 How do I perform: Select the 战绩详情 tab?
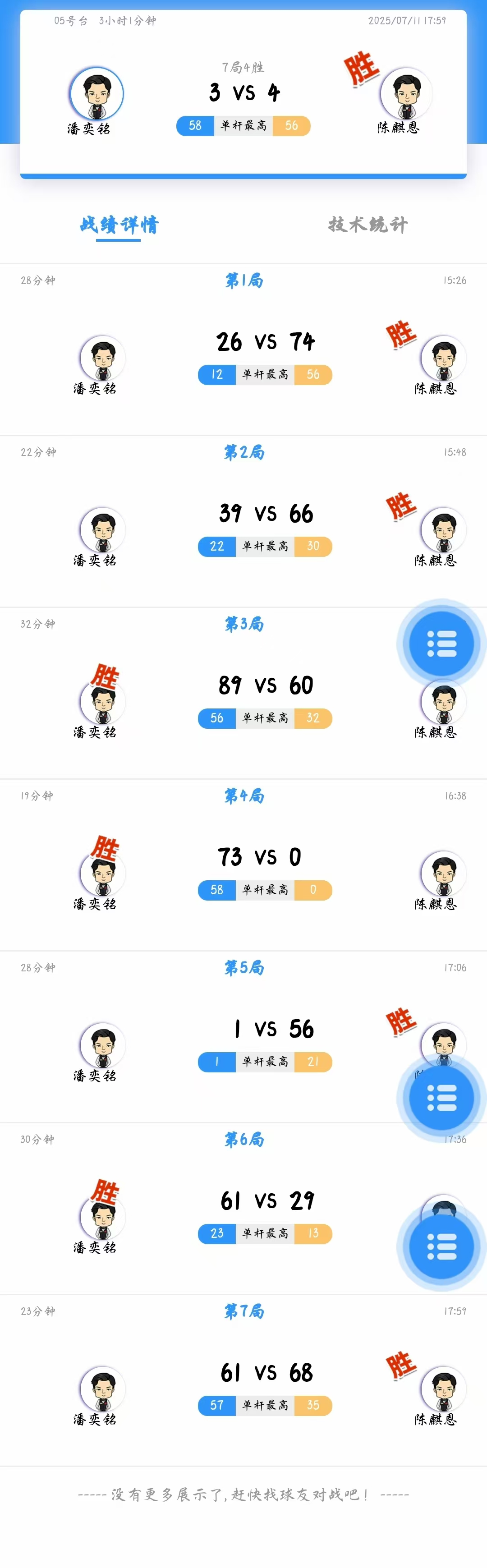(119, 225)
